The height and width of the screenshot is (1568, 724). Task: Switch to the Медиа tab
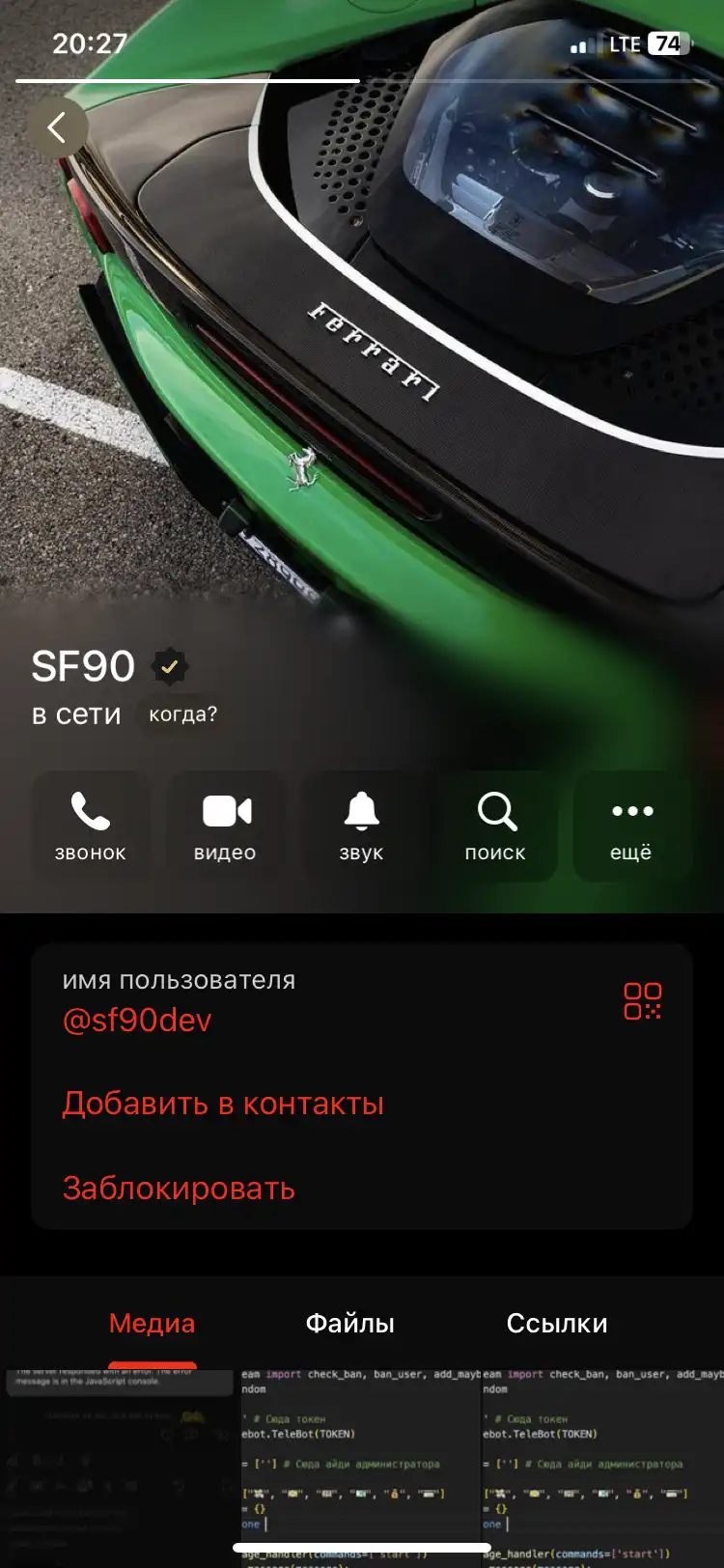(152, 1324)
